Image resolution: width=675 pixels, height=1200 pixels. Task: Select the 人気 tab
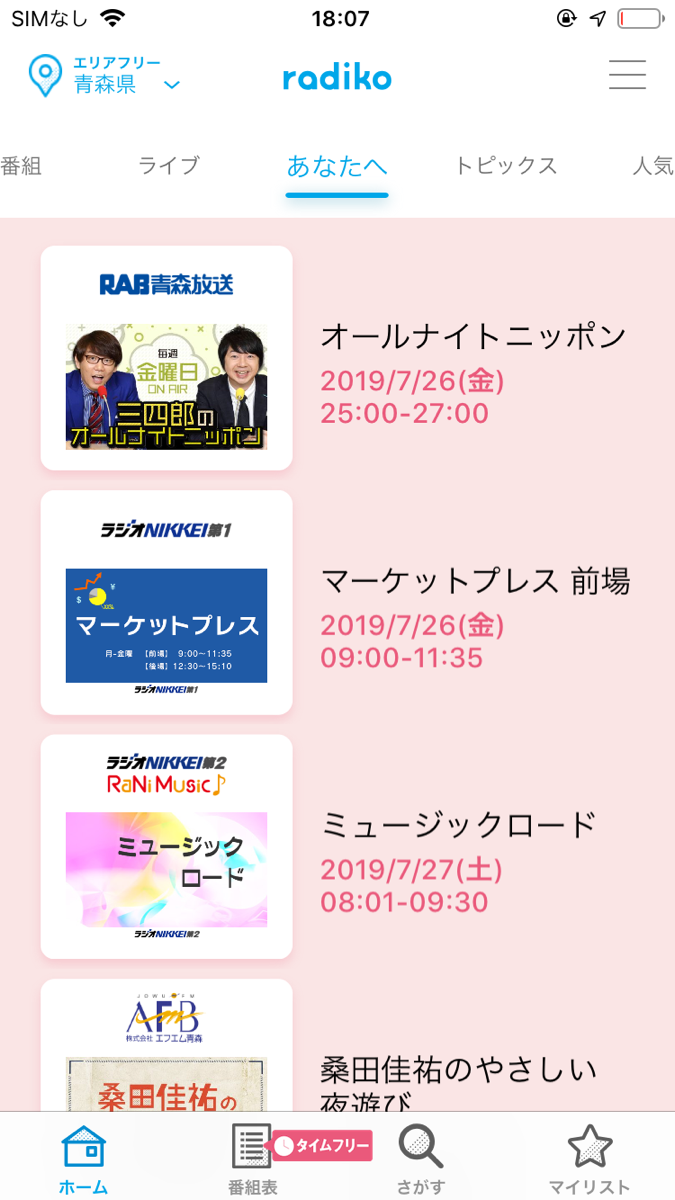pos(652,166)
